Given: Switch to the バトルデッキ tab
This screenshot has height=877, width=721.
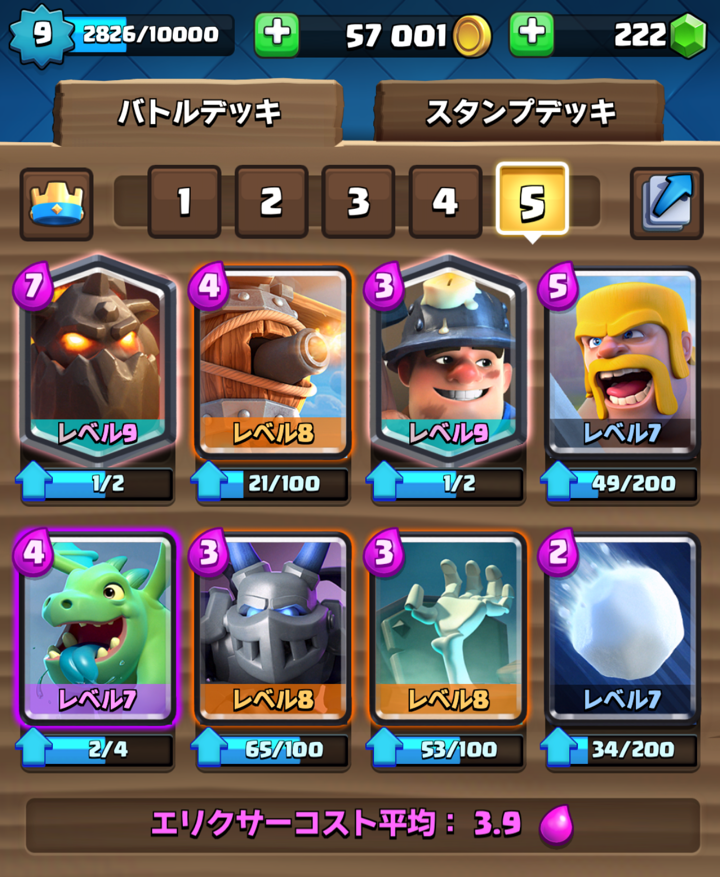Looking at the screenshot, I should tap(199, 113).
